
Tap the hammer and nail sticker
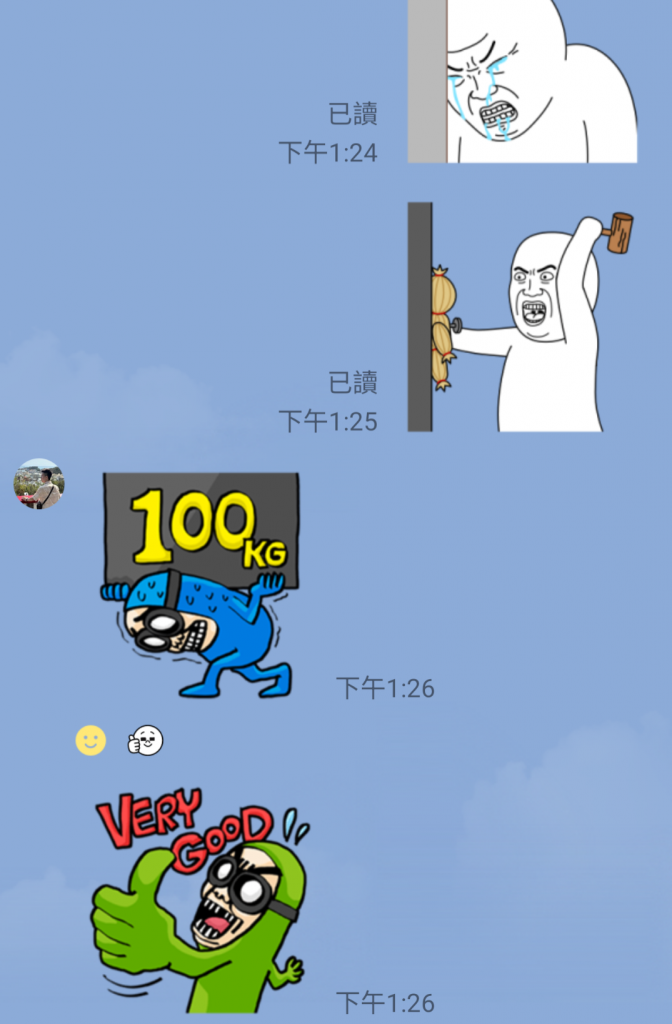click(520, 318)
